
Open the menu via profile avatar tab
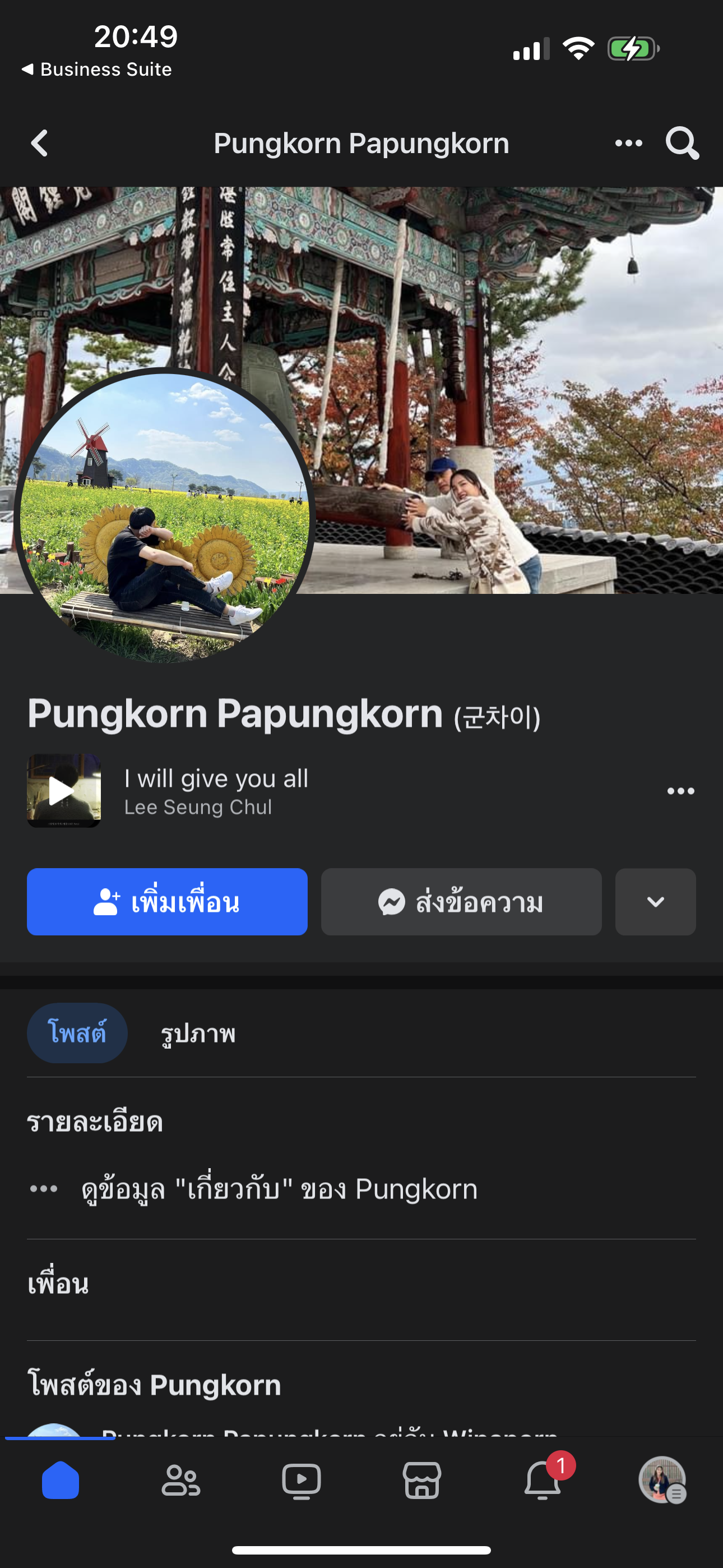[x=662, y=1480]
